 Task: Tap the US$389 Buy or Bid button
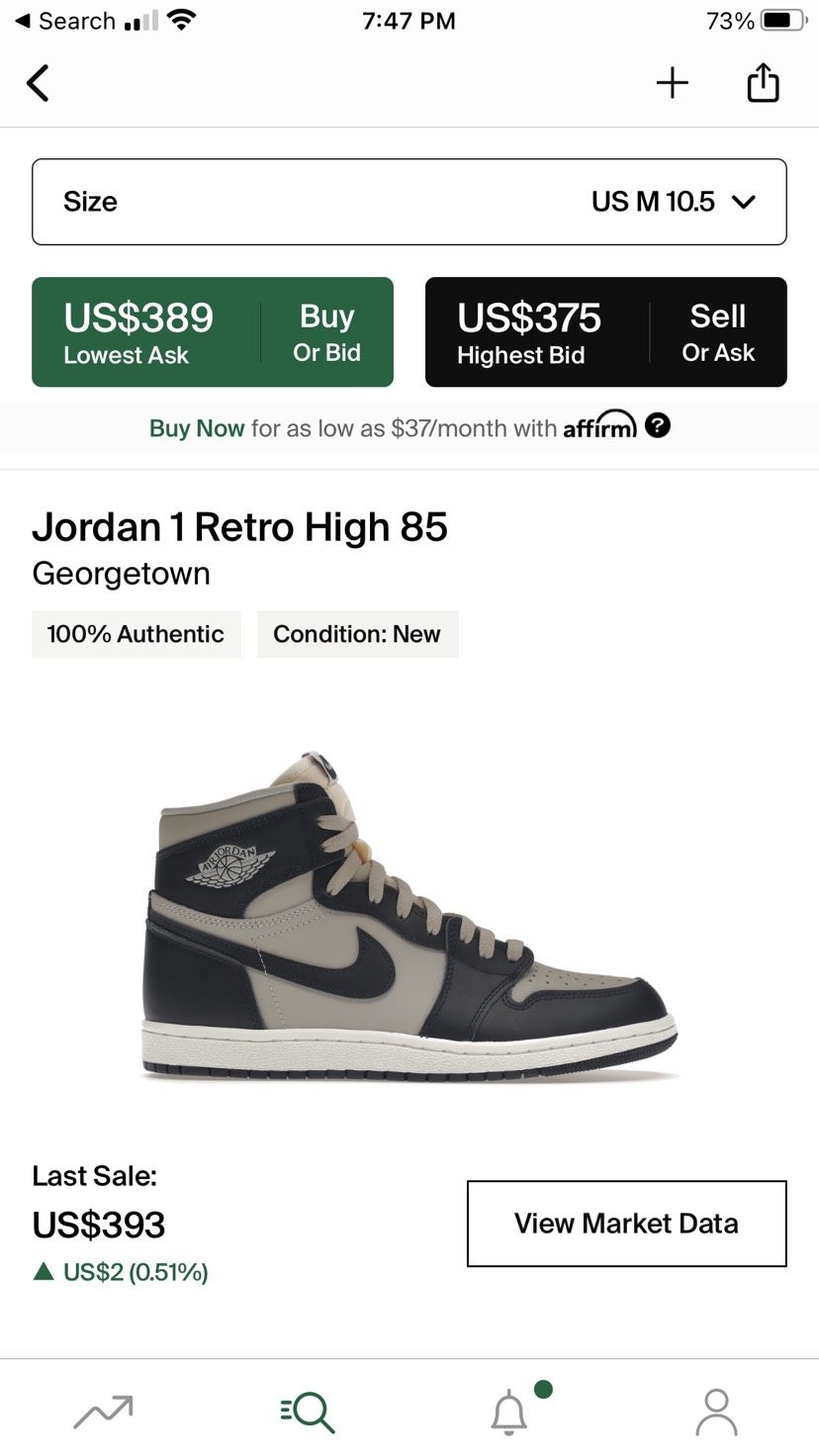[213, 332]
